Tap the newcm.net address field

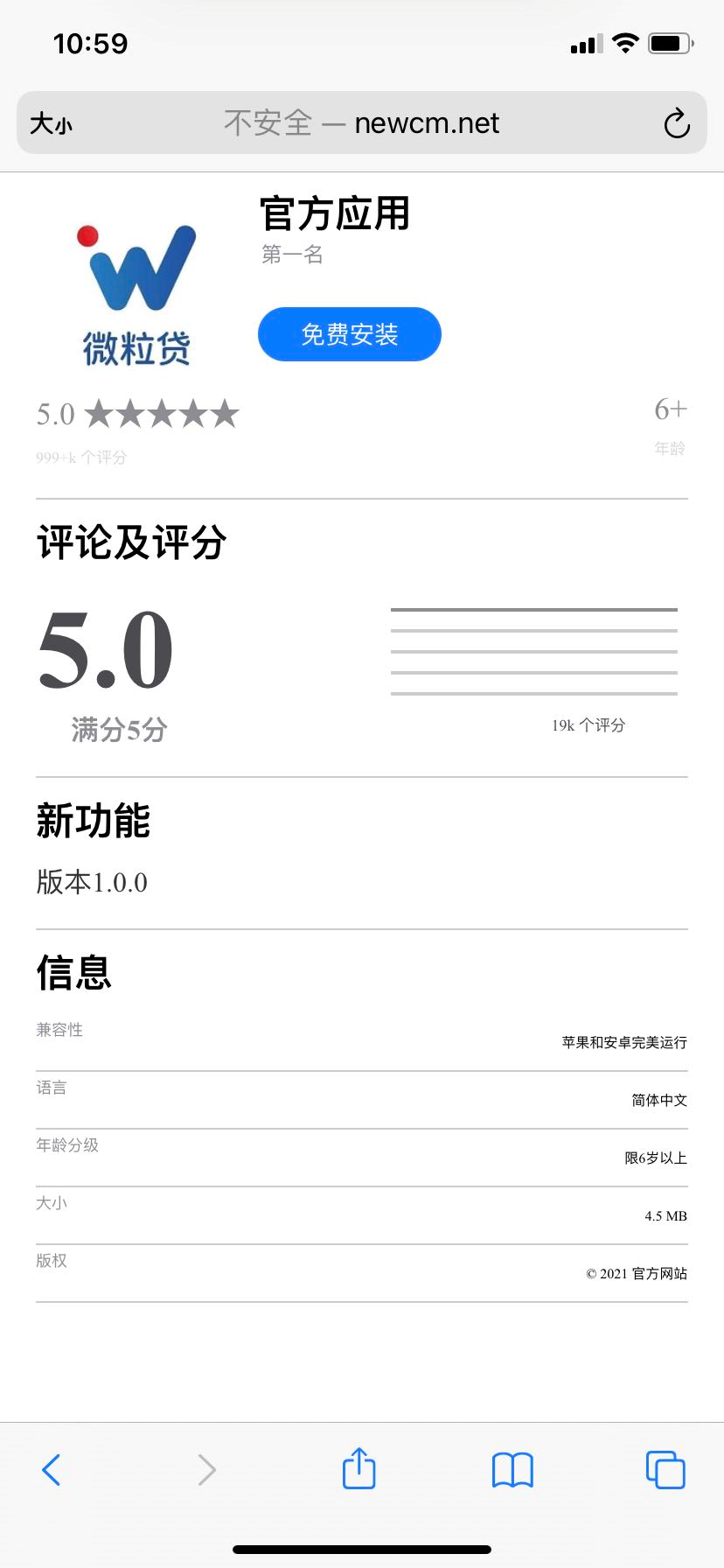pos(362,123)
